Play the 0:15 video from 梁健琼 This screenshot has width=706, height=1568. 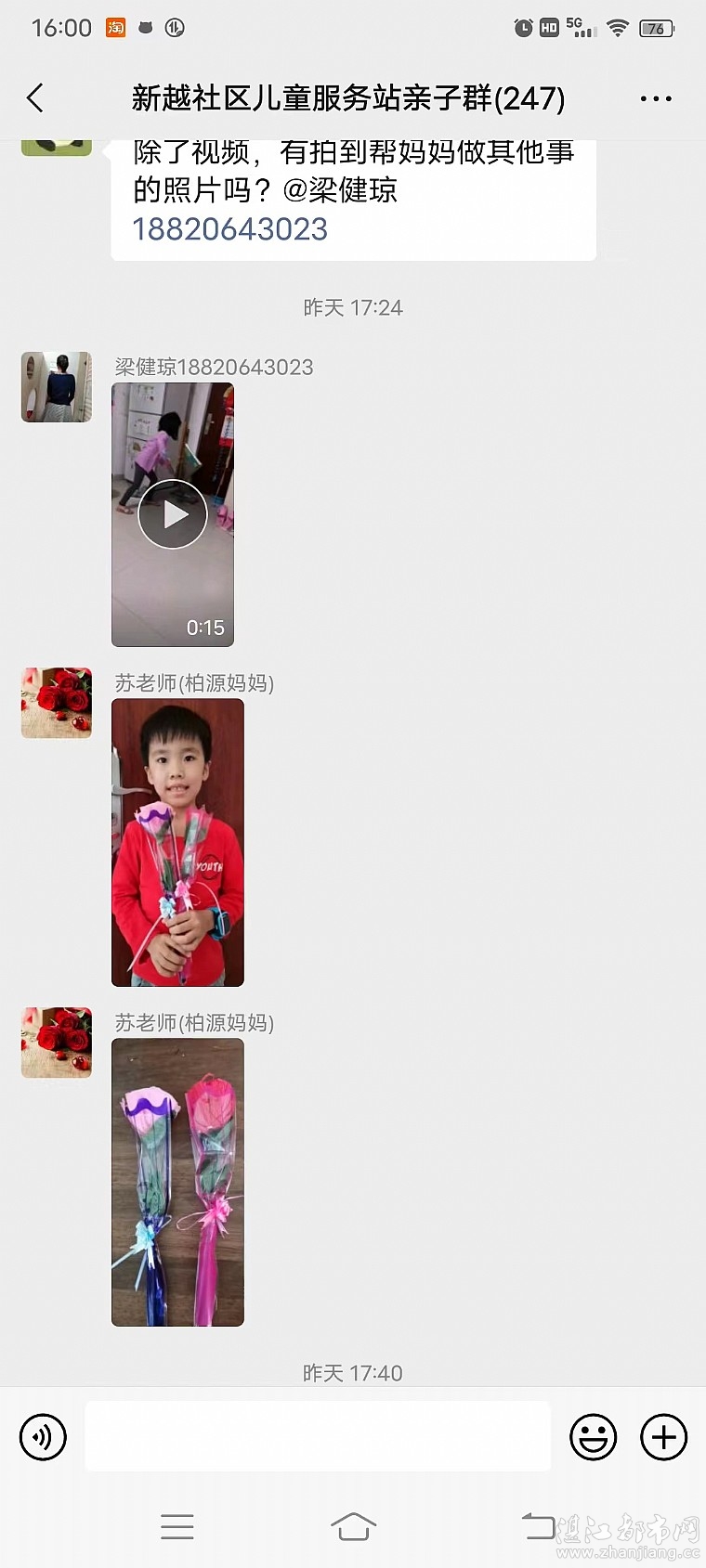pos(173,514)
